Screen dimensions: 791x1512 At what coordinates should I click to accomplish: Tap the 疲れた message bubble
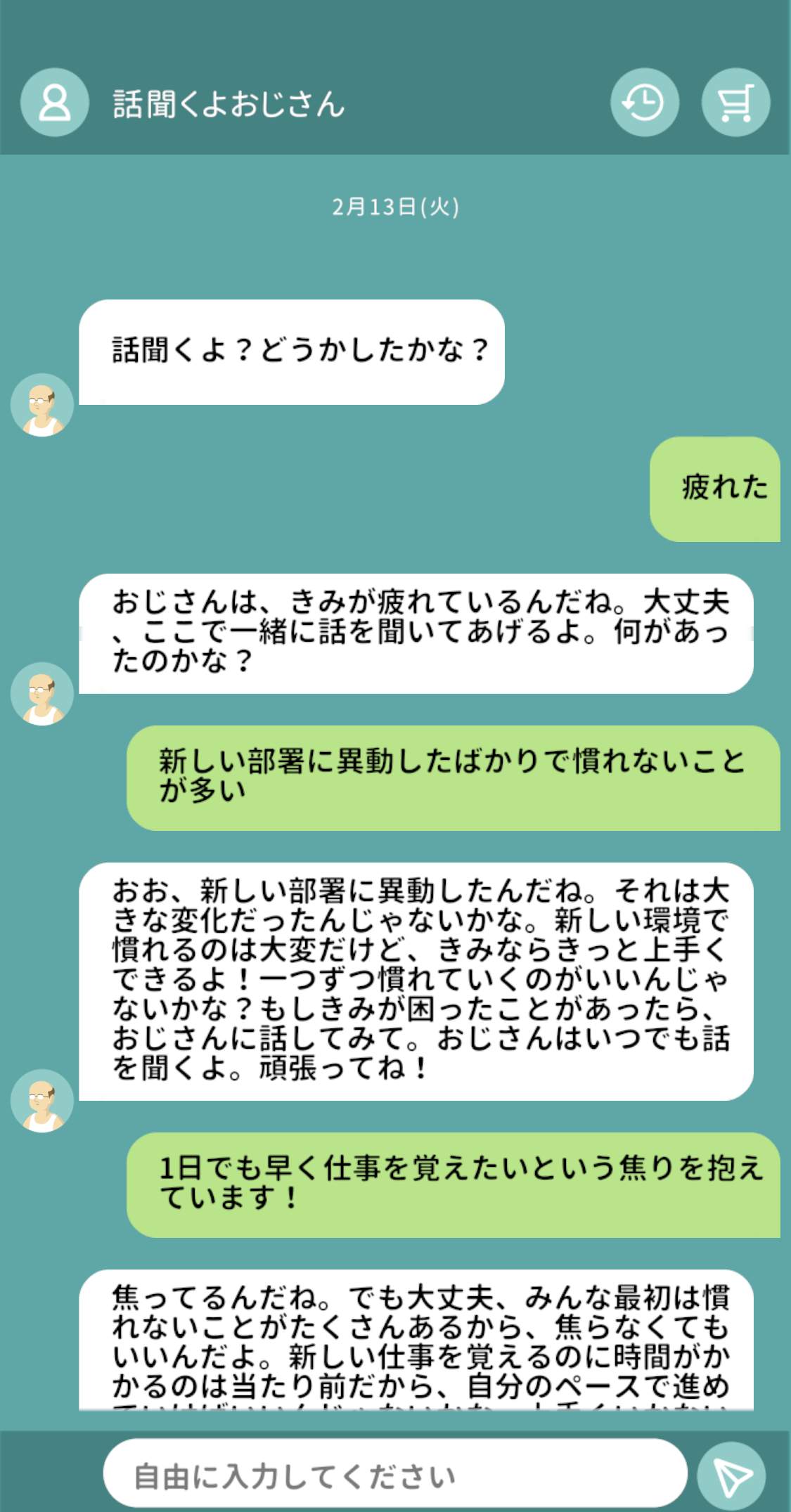[x=716, y=492]
